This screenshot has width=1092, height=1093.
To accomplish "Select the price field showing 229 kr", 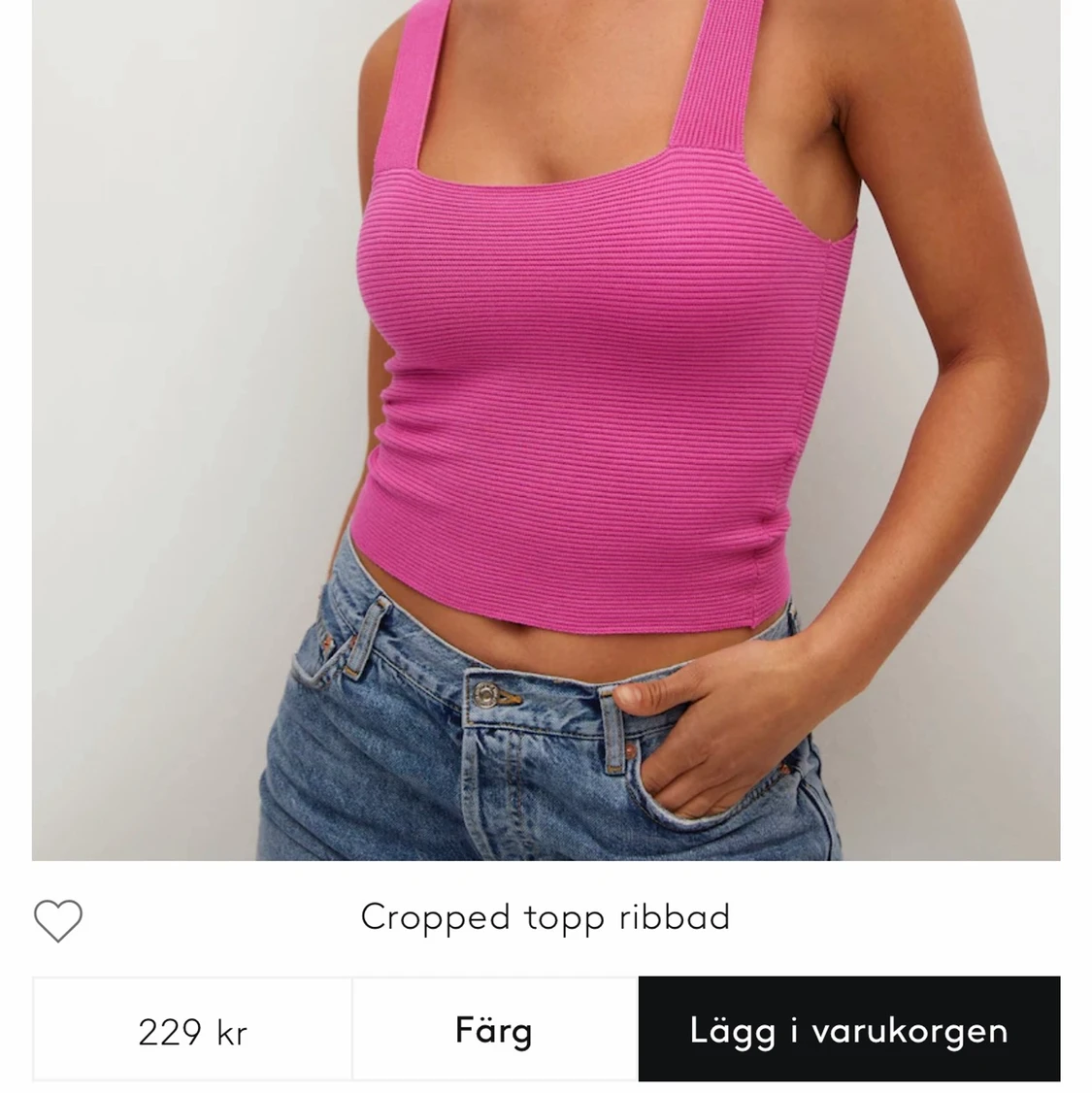I will (191, 1030).
